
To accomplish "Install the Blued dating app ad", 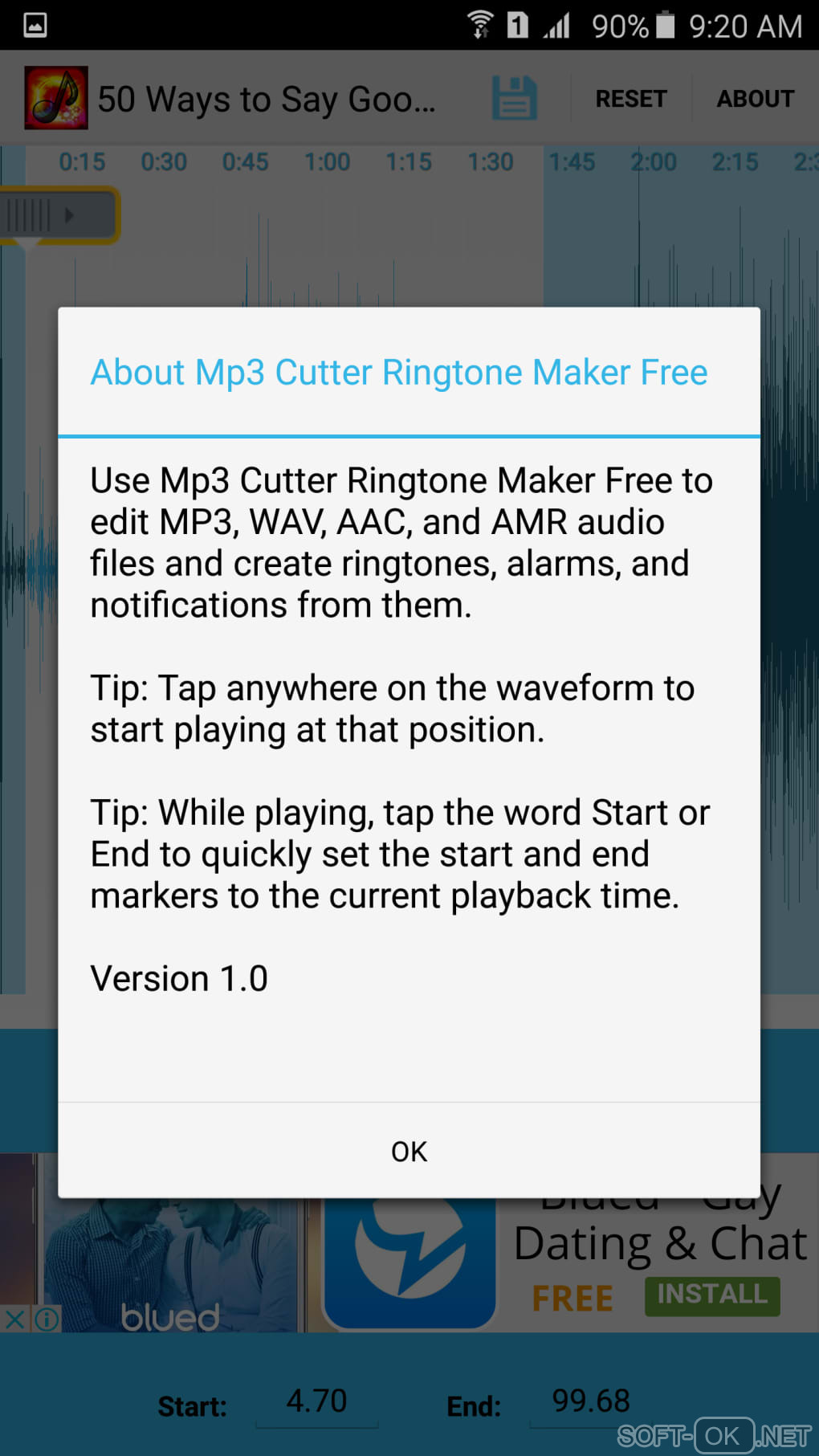I will click(x=711, y=1294).
